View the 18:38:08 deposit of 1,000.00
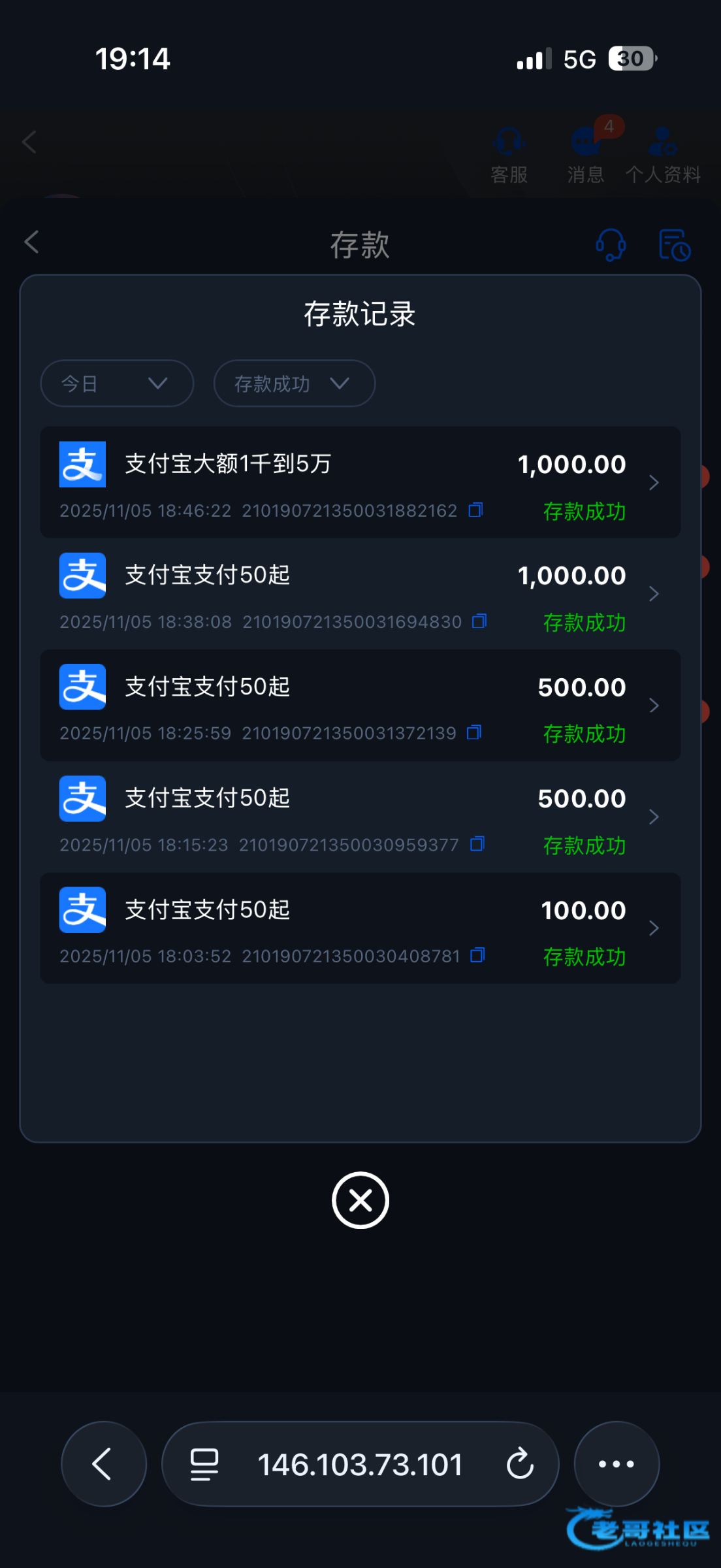 360,595
